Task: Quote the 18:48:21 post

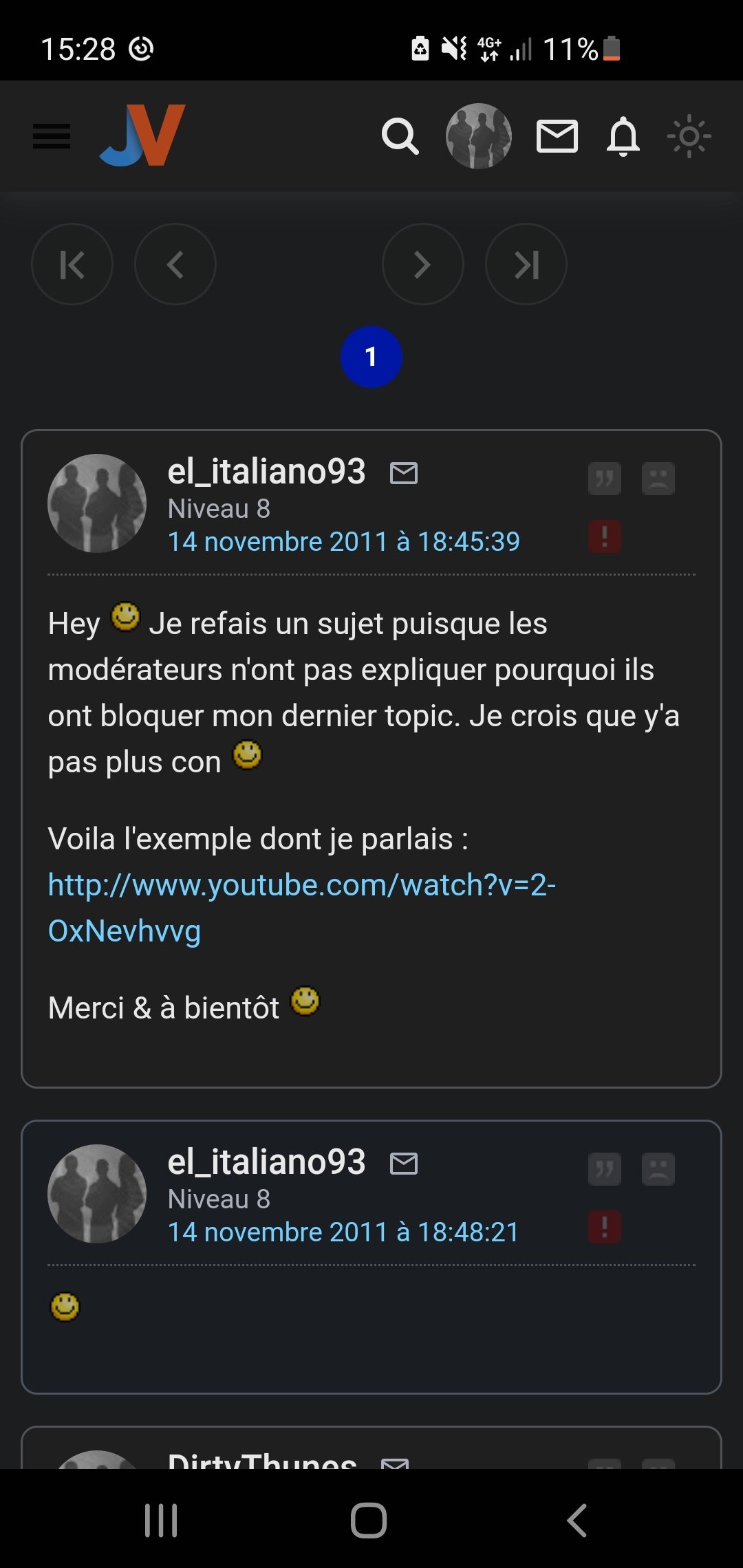Action: 605,1169
